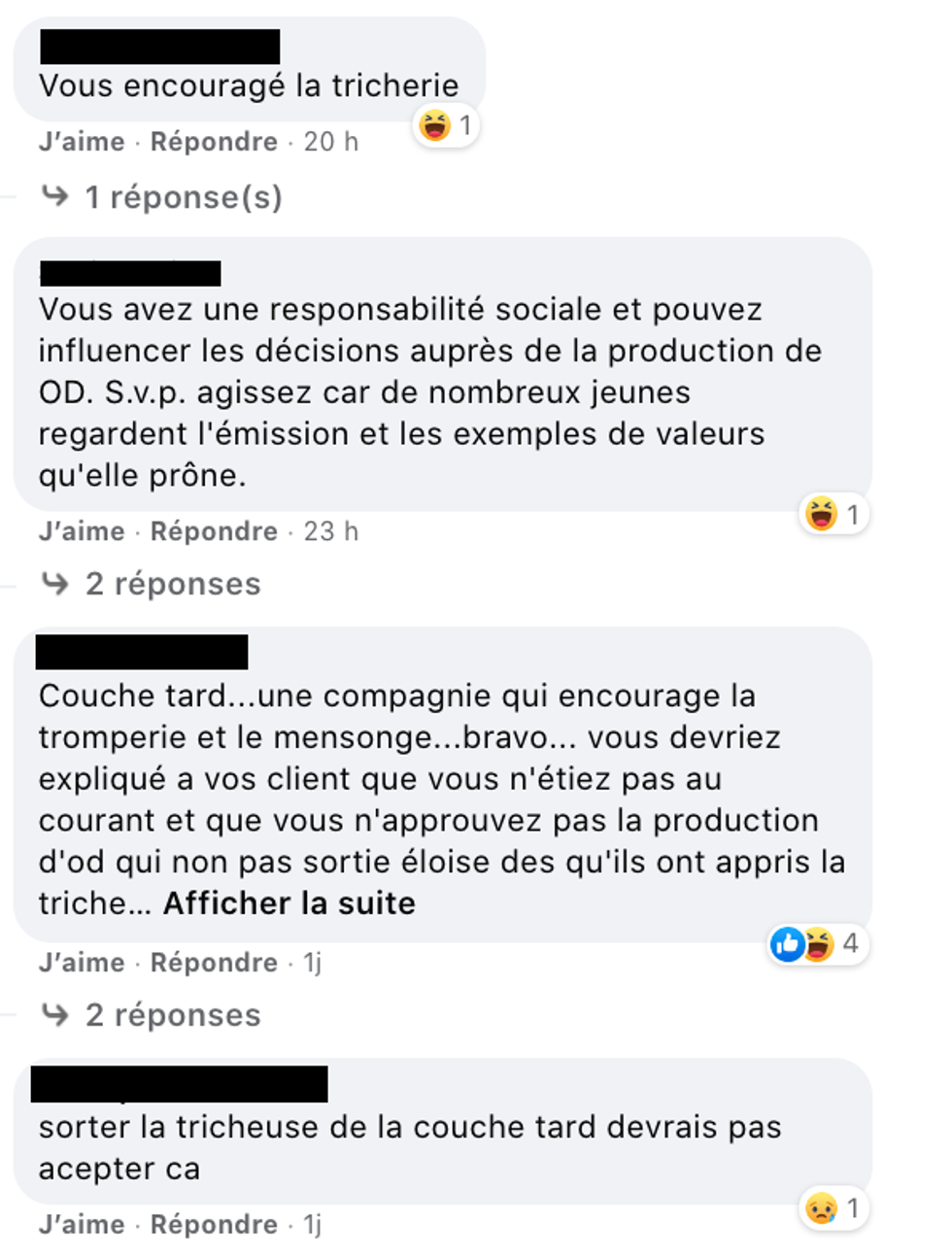View the 4 reactions on "Couche tard..." comment
This screenshot has height=1255, width=952.
pos(817,943)
